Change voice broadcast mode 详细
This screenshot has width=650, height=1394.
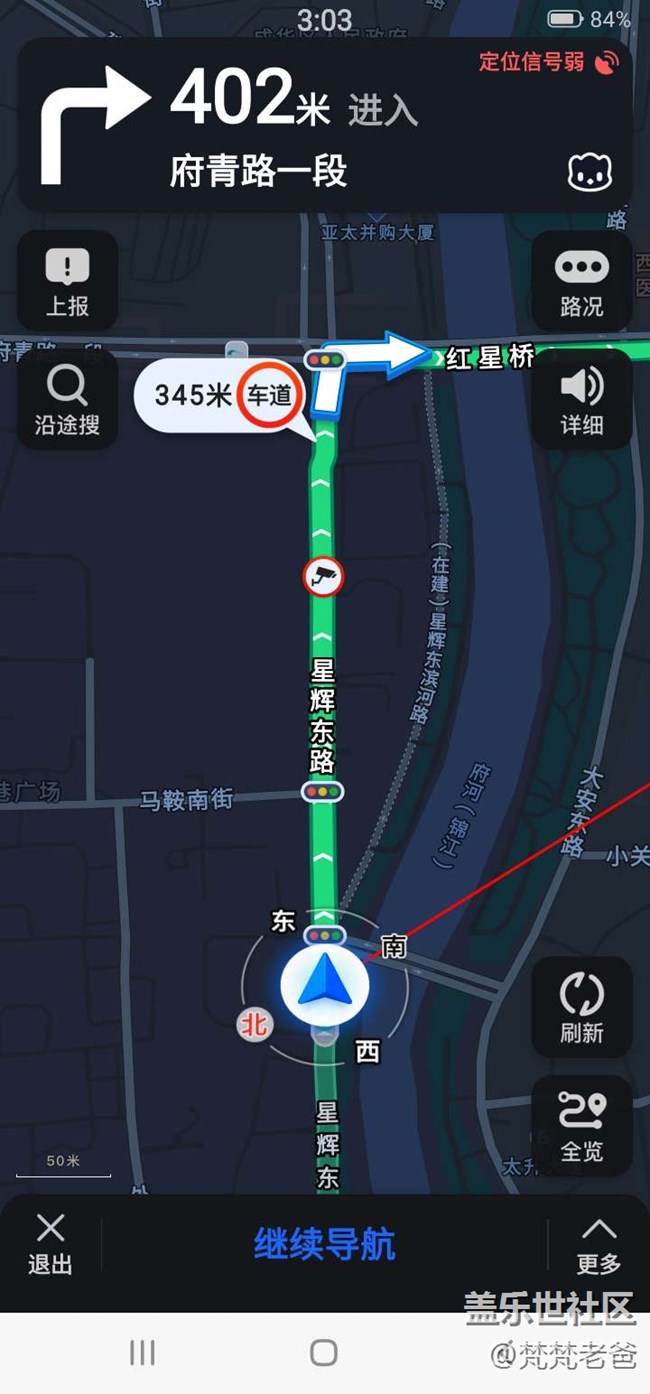(582, 399)
